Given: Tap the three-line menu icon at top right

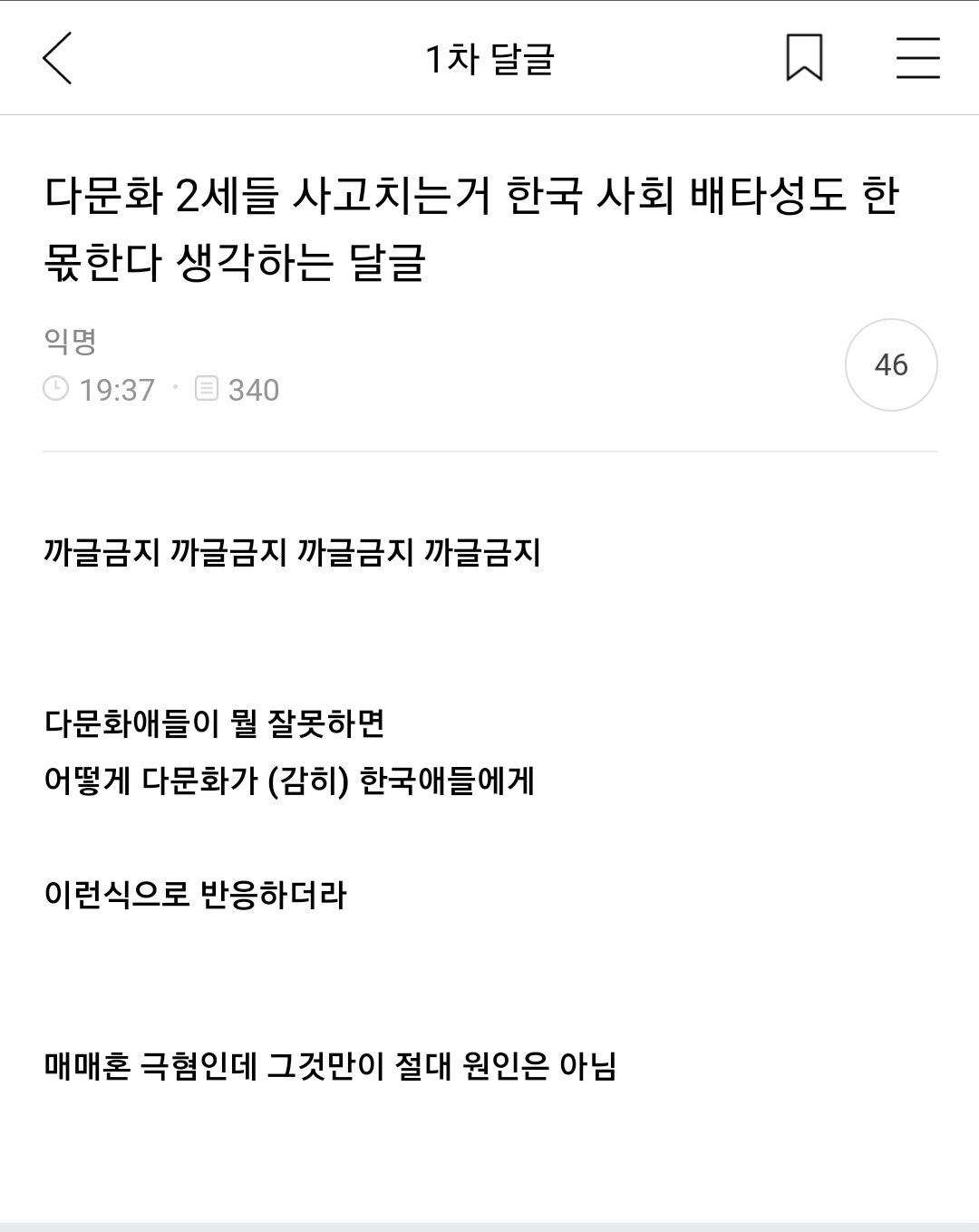Looking at the screenshot, I should pyautogui.click(x=916, y=58).
